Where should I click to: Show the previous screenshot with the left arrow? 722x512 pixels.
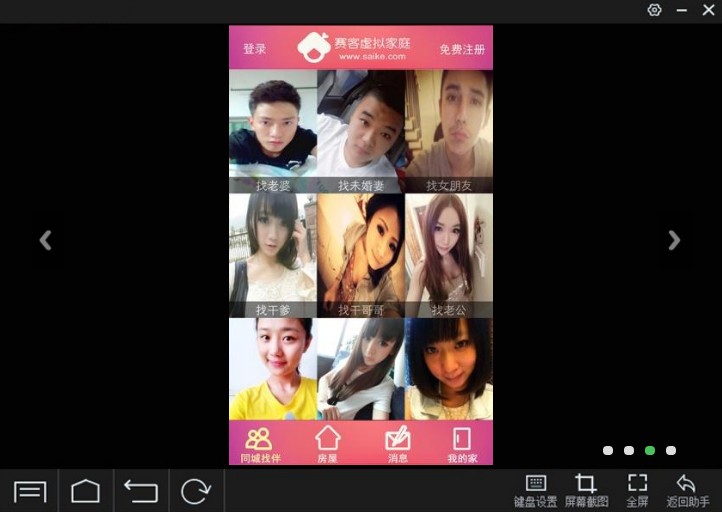pos(45,240)
